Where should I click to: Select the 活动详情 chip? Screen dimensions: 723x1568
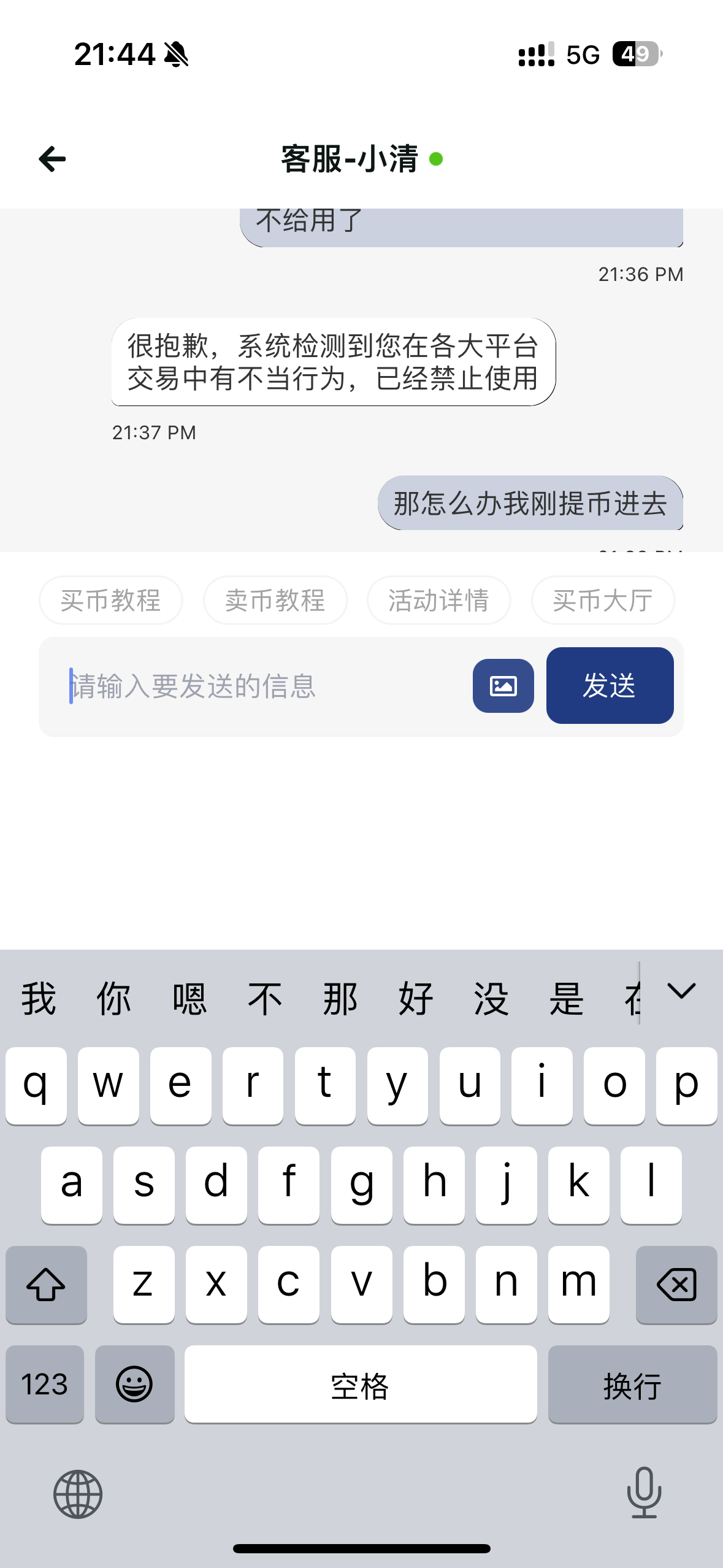click(x=438, y=600)
